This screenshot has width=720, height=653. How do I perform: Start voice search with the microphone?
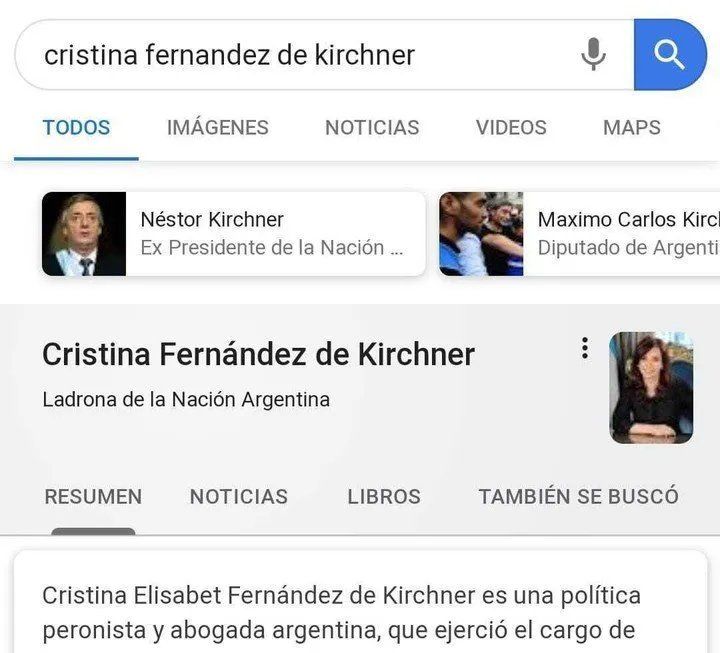pos(594,55)
